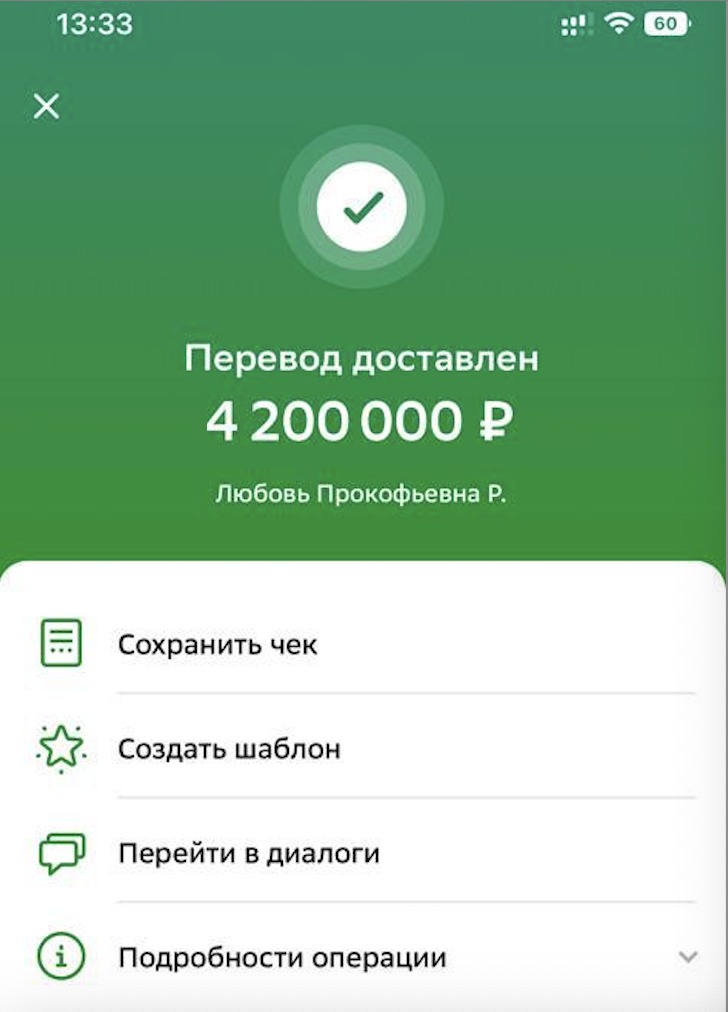Image resolution: width=728 pixels, height=1012 pixels.
Task: Expand Подробности операции details
Action: [282, 958]
